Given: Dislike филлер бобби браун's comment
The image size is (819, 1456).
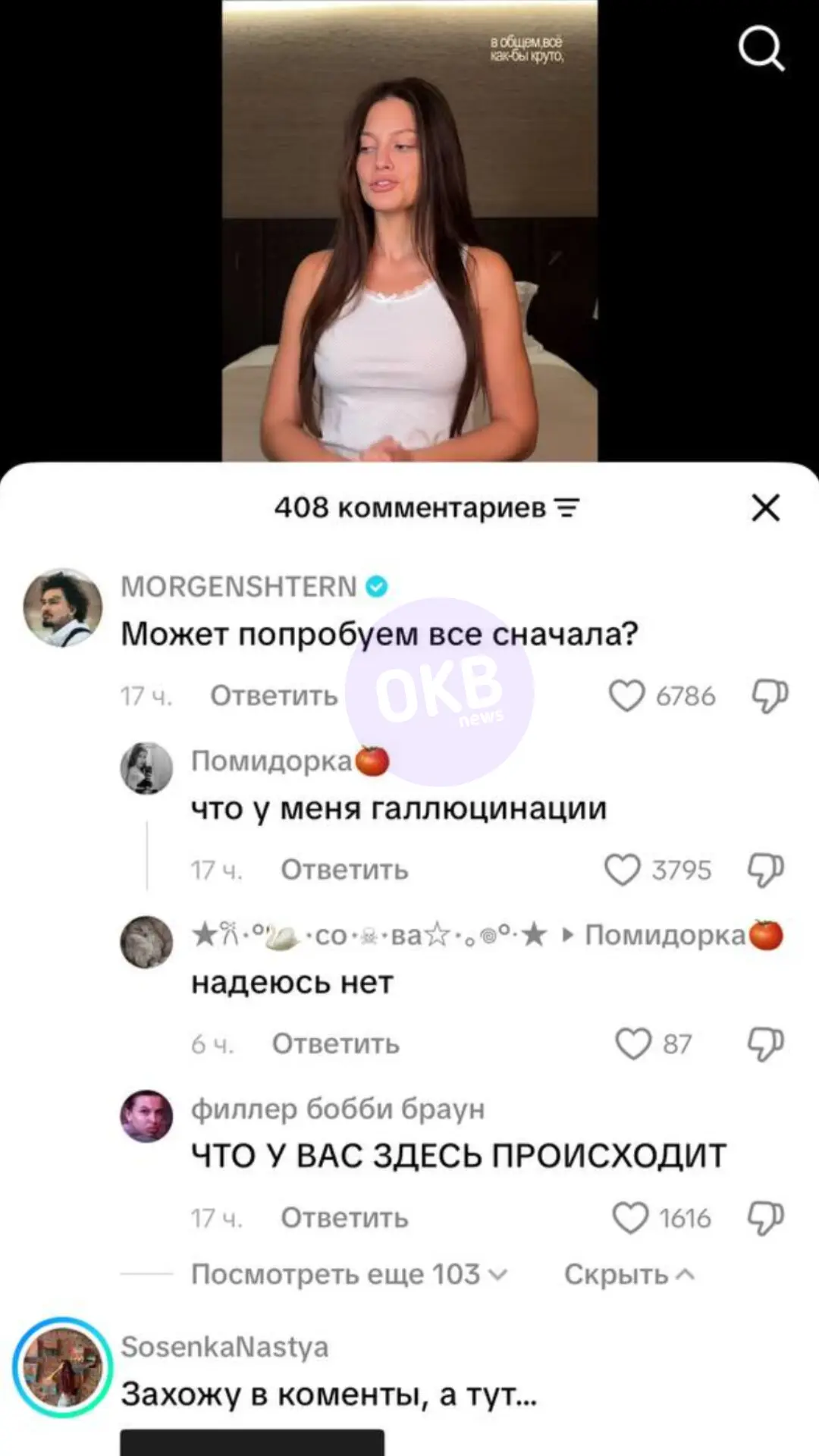Looking at the screenshot, I should tap(765, 1219).
